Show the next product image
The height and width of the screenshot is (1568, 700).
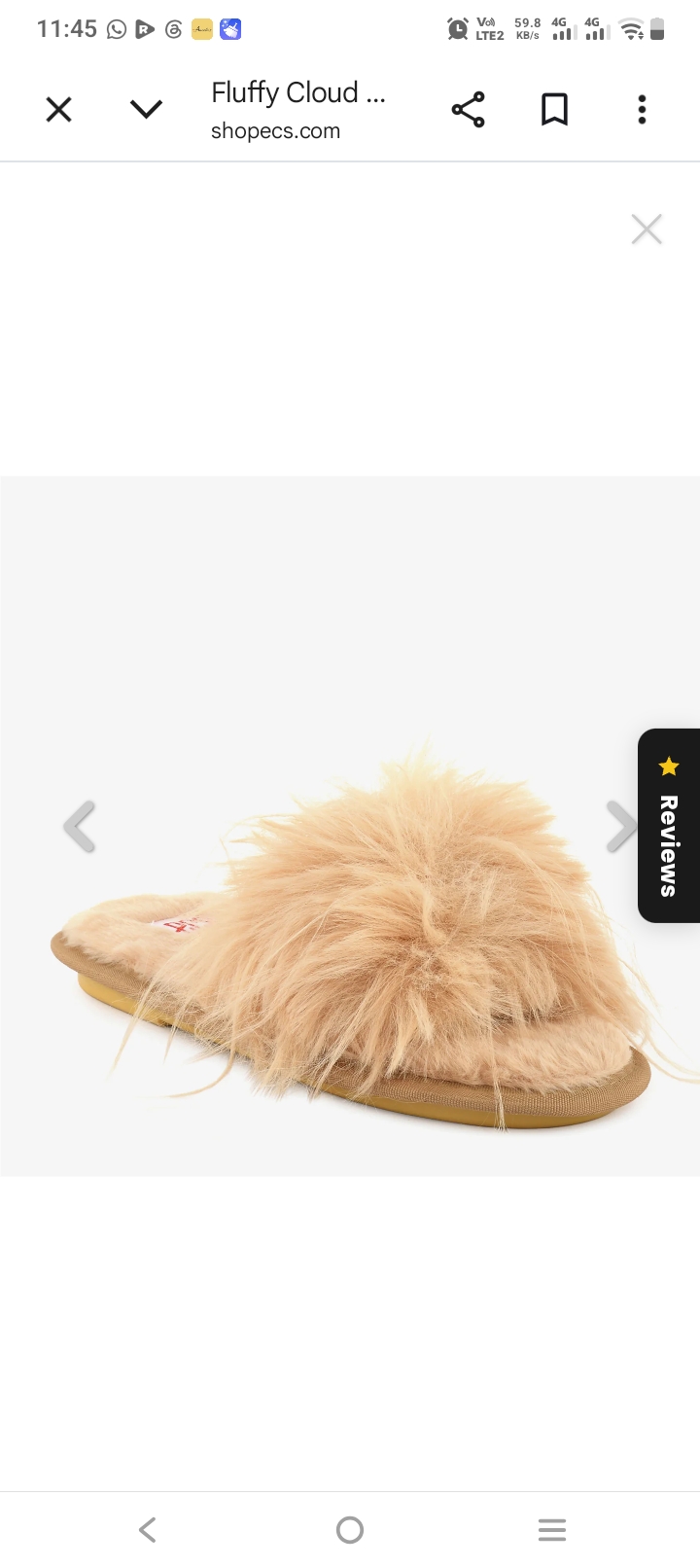619,827
